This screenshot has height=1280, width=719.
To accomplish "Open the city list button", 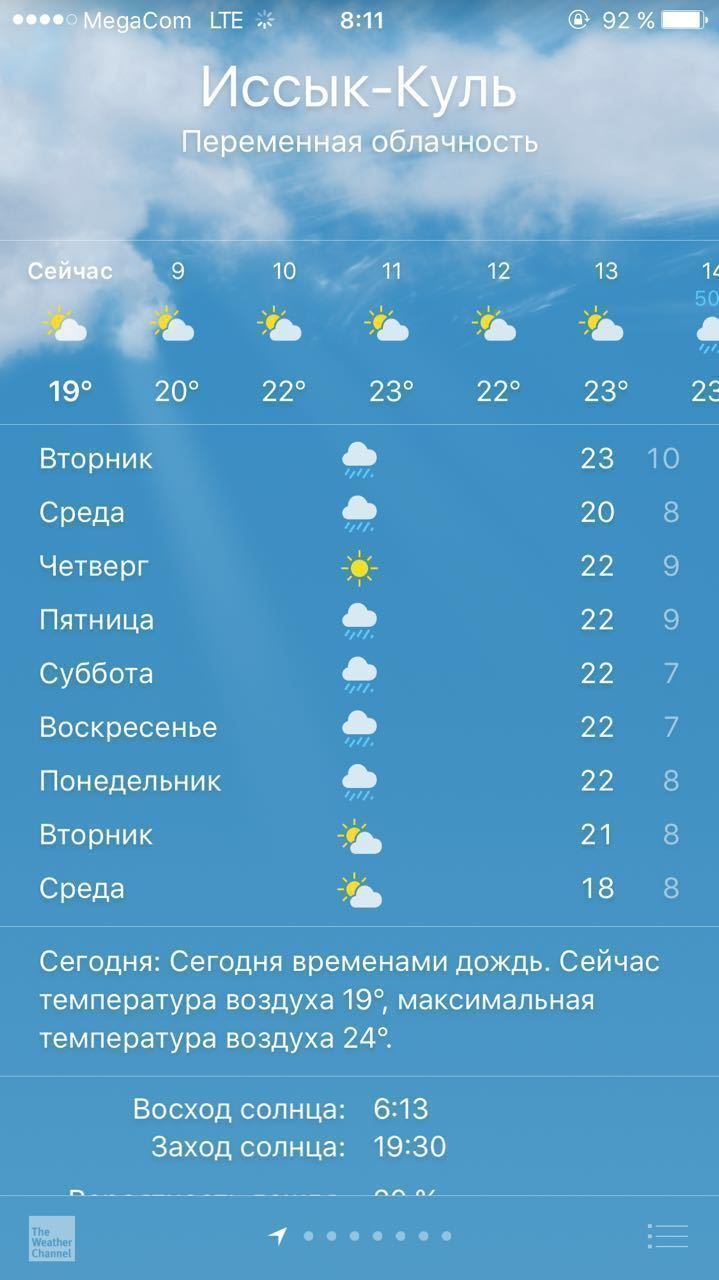I will pos(667,1236).
